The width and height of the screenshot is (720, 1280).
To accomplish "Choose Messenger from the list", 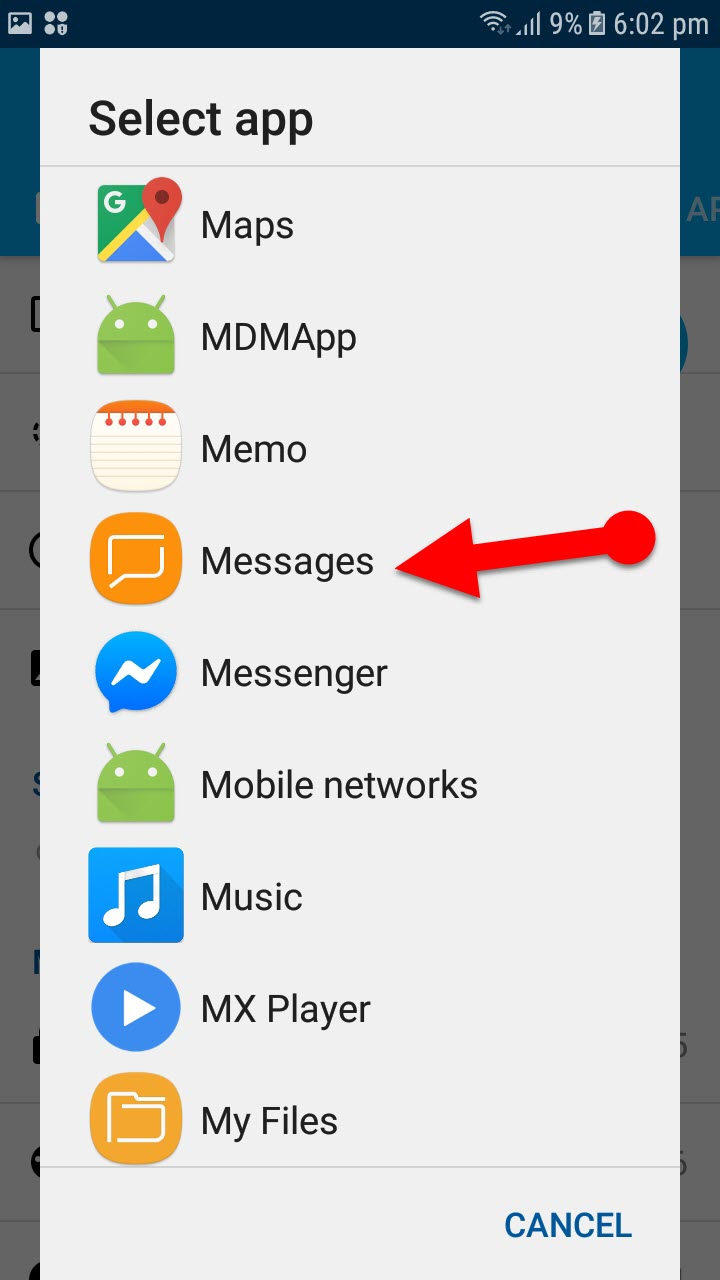I will [293, 673].
